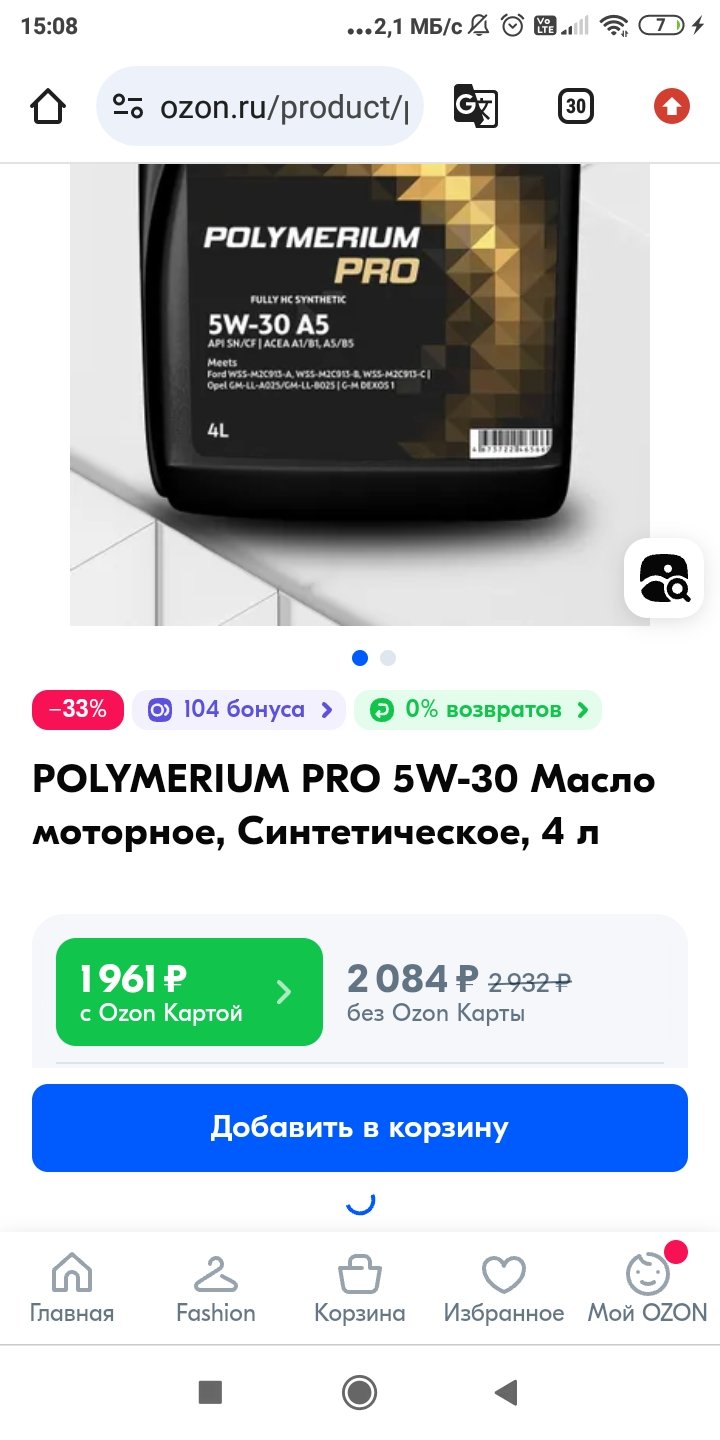Search similar products by image icon

click(x=665, y=578)
